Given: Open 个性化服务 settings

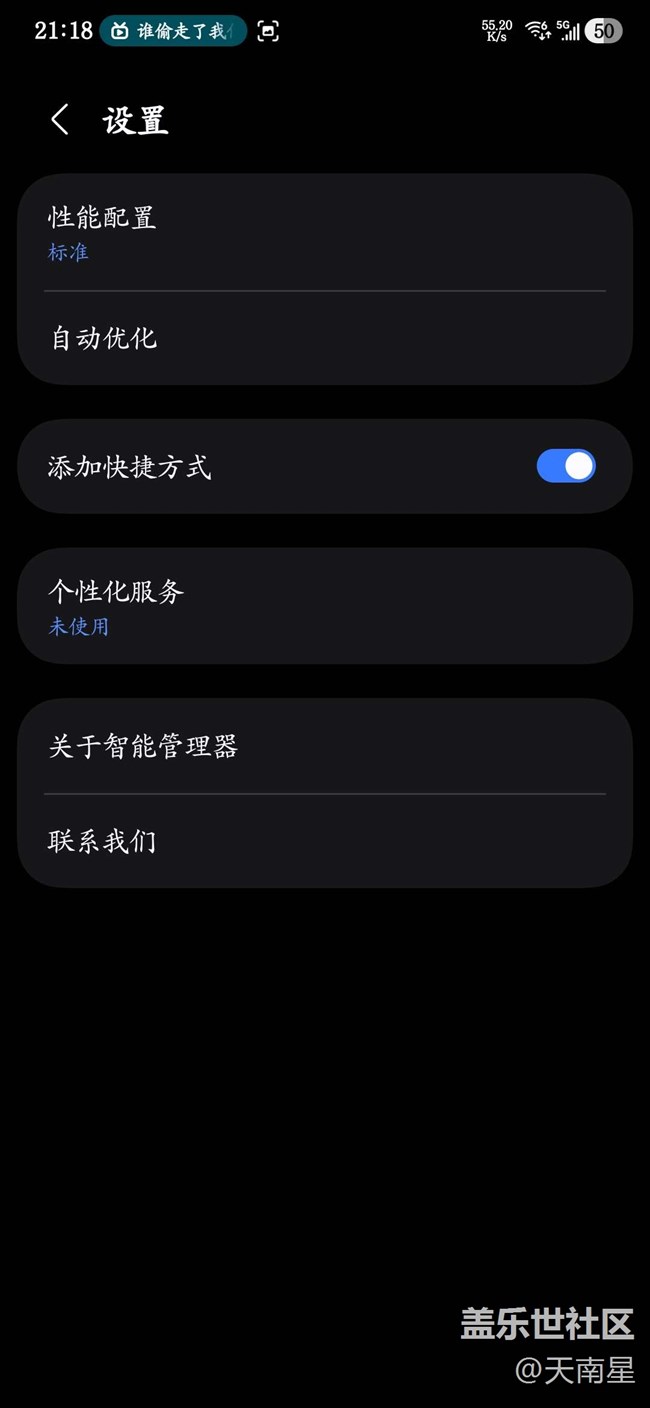Looking at the screenshot, I should pos(324,605).
